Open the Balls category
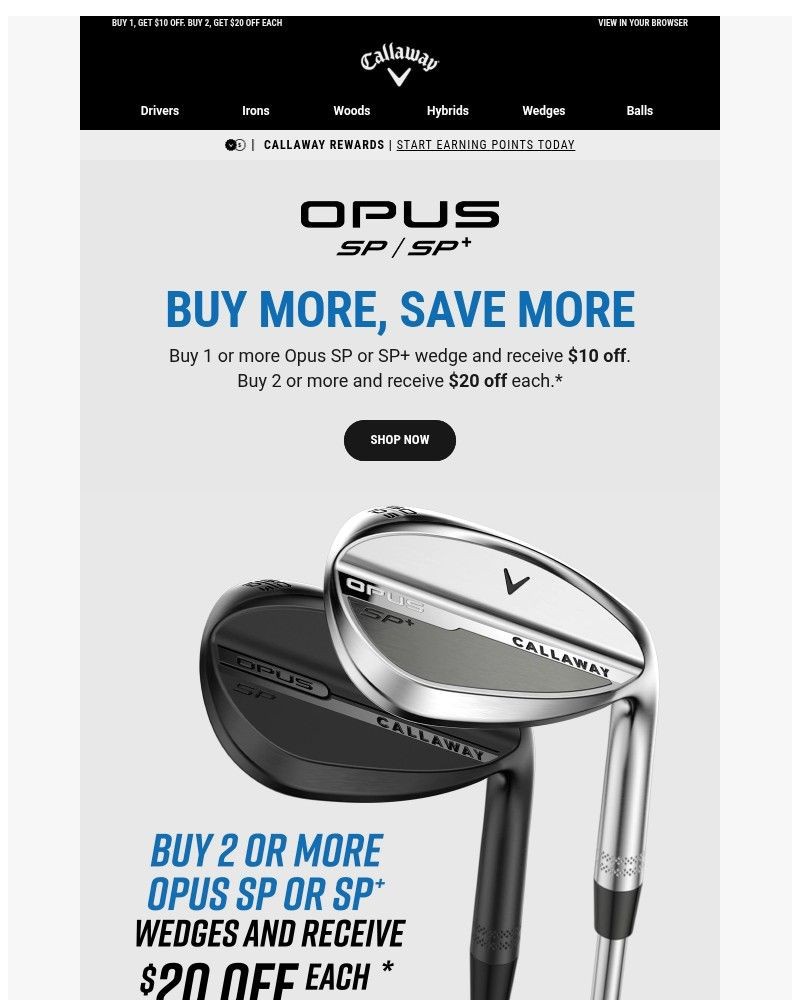The image size is (800, 1000). [640, 111]
